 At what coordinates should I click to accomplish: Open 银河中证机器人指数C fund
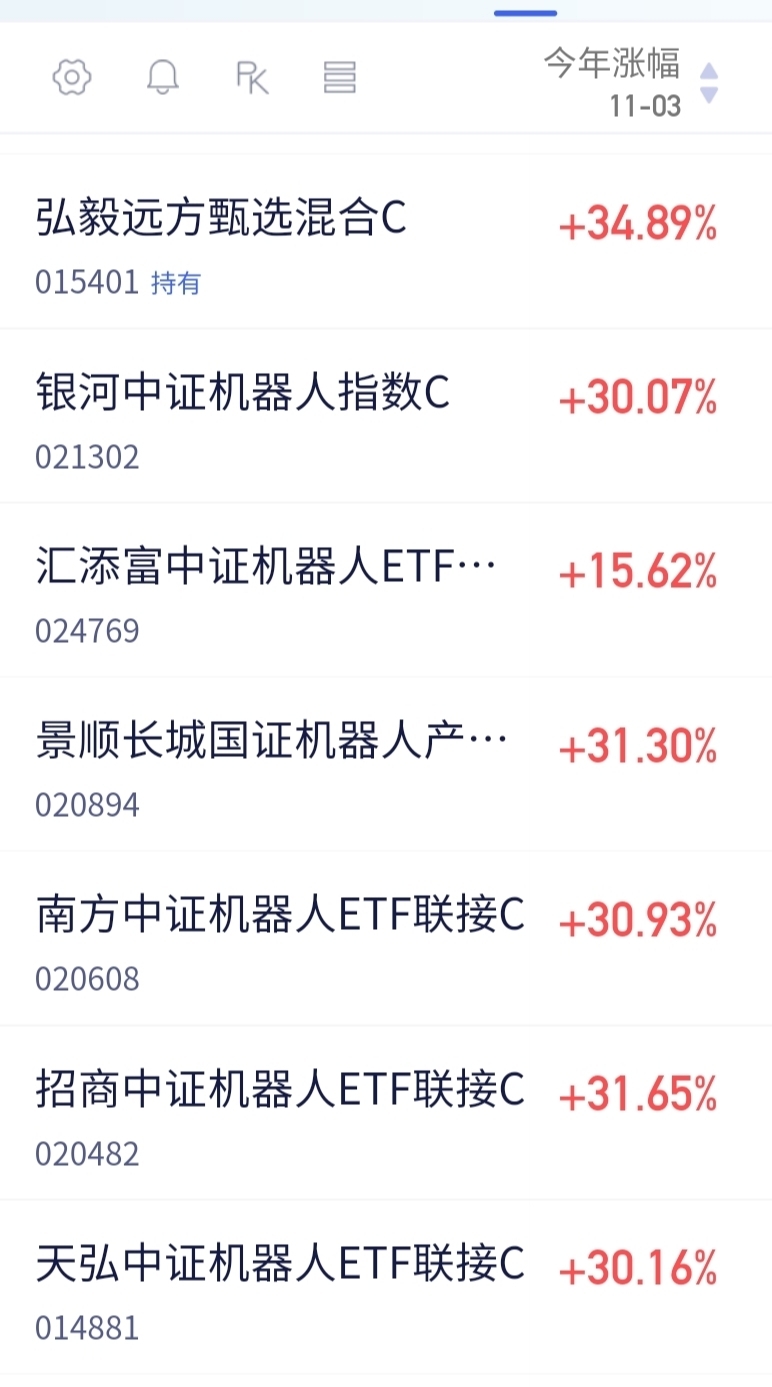tap(243, 394)
